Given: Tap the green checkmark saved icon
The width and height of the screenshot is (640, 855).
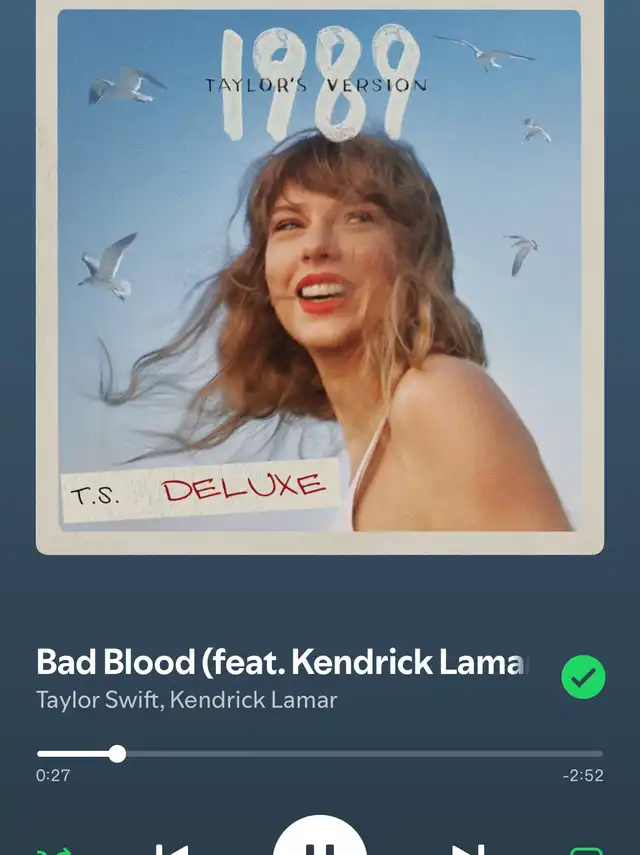Looking at the screenshot, I should click(x=583, y=677).
